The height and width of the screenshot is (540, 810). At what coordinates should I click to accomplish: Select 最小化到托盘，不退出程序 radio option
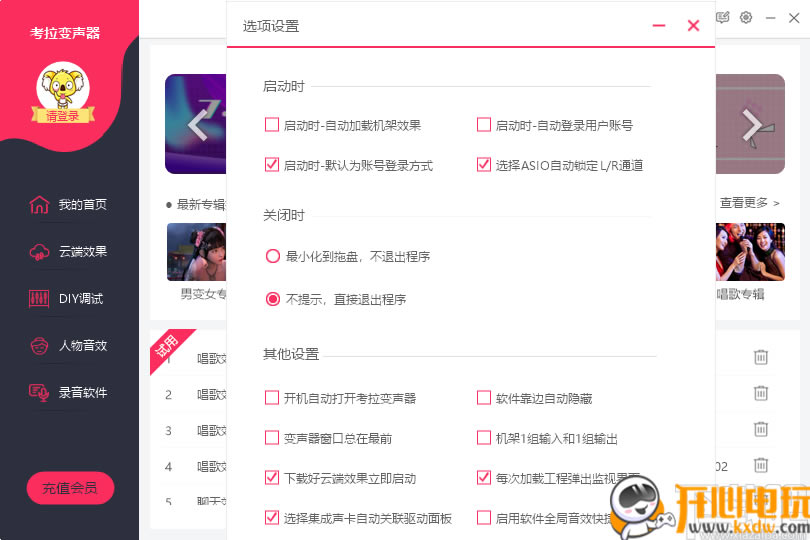pos(273,256)
